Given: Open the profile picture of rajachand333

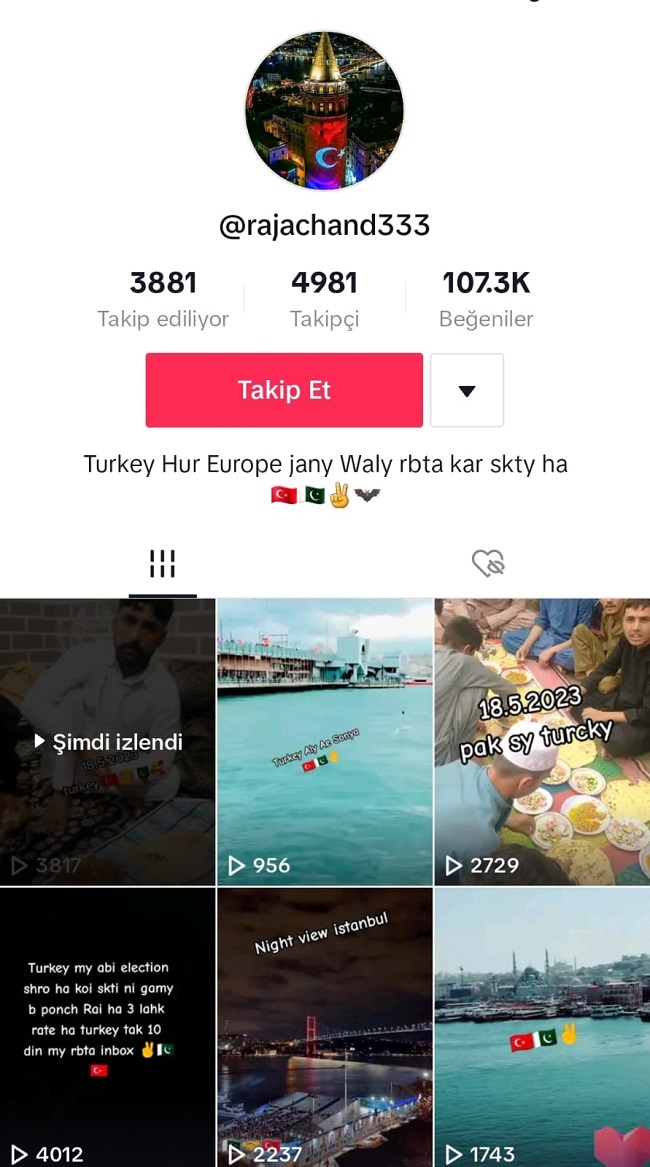Looking at the screenshot, I should pos(324,110).
